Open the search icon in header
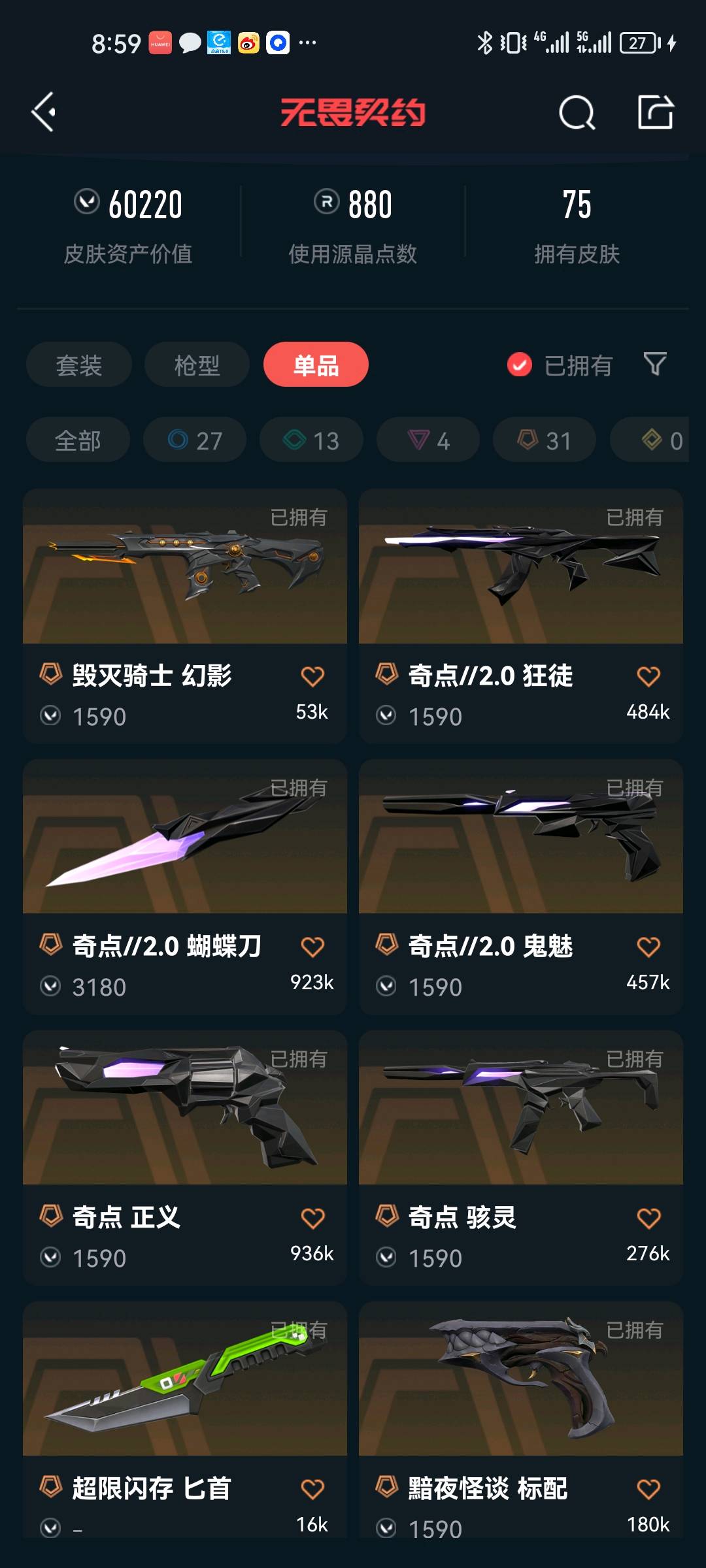 click(577, 112)
